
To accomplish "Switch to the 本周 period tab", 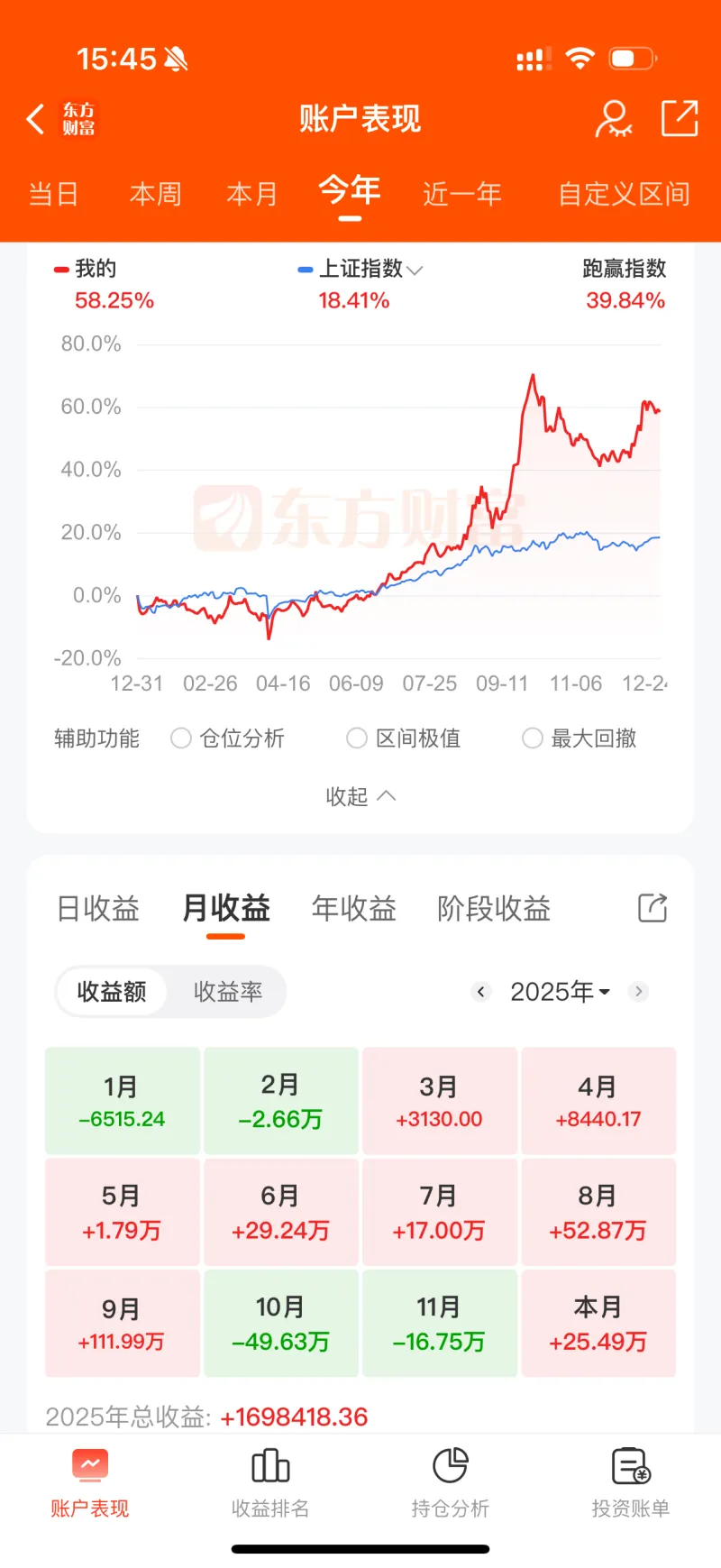I will 155,194.
